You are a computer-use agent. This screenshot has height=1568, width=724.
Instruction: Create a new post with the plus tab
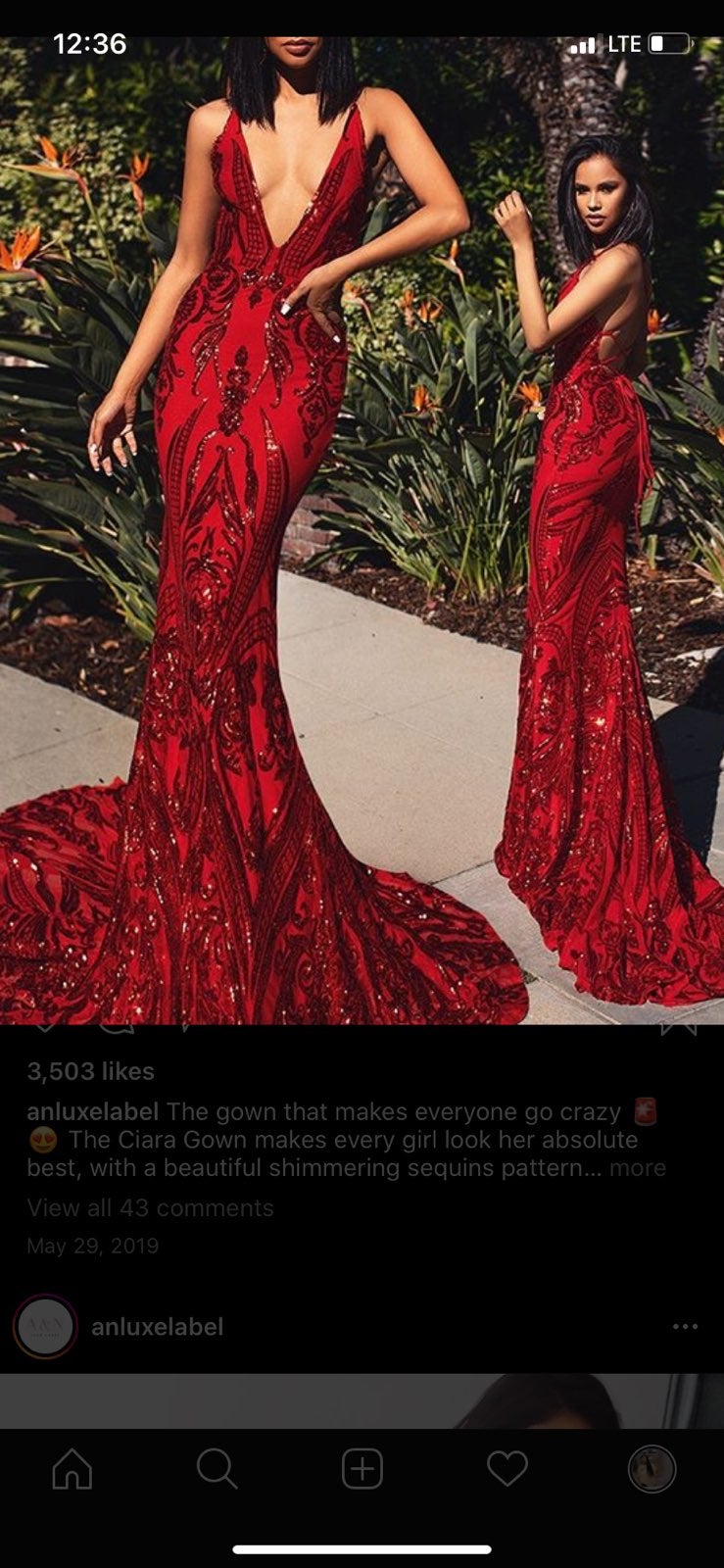pos(362,1469)
